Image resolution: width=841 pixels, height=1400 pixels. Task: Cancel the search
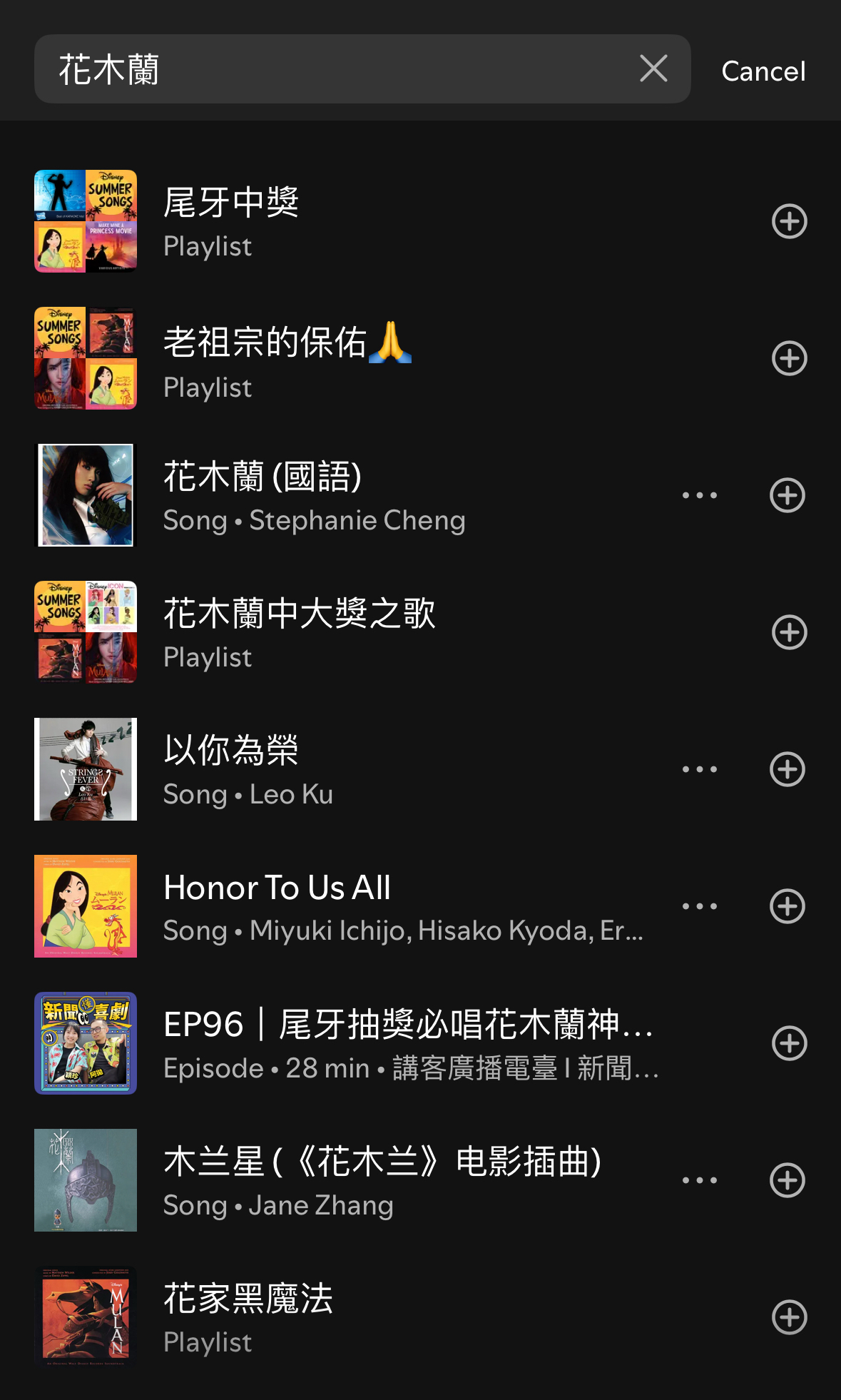(x=763, y=71)
